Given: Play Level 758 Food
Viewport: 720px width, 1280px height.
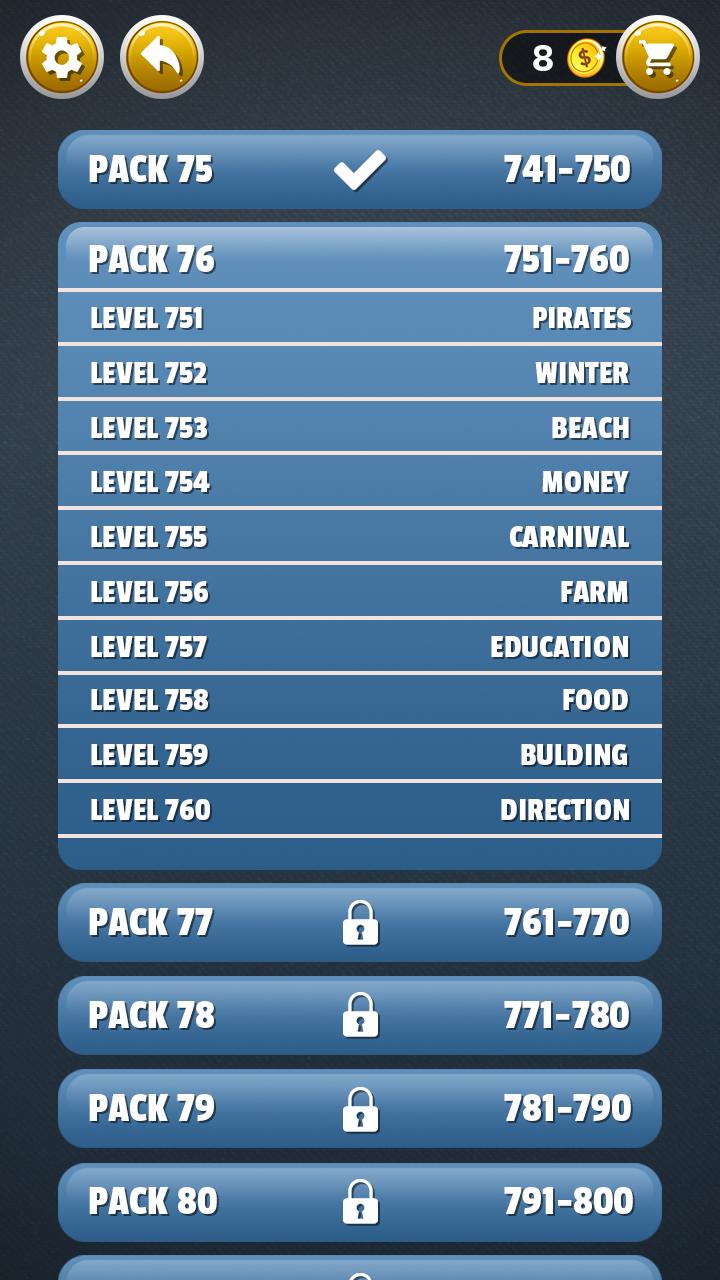Looking at the screenshot, I should pos(360,700).
